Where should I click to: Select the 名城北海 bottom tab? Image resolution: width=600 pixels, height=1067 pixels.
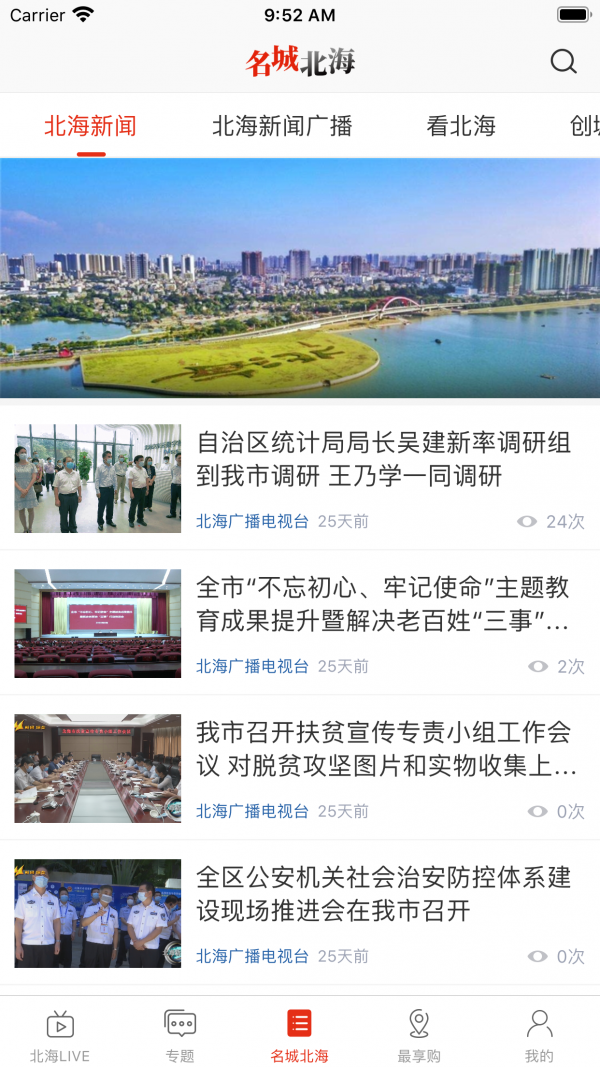299,1035
